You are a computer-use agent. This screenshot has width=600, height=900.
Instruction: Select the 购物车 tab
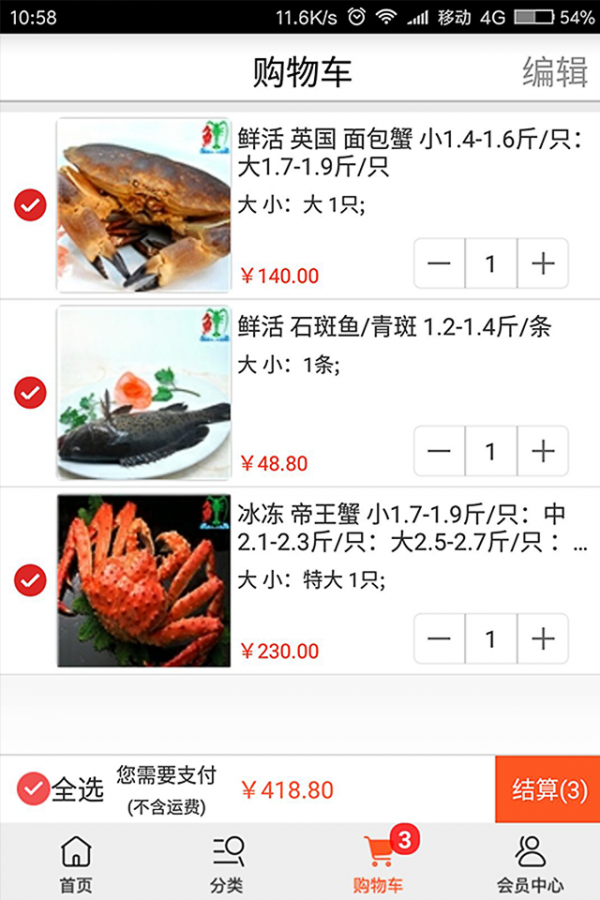(379, 863)
